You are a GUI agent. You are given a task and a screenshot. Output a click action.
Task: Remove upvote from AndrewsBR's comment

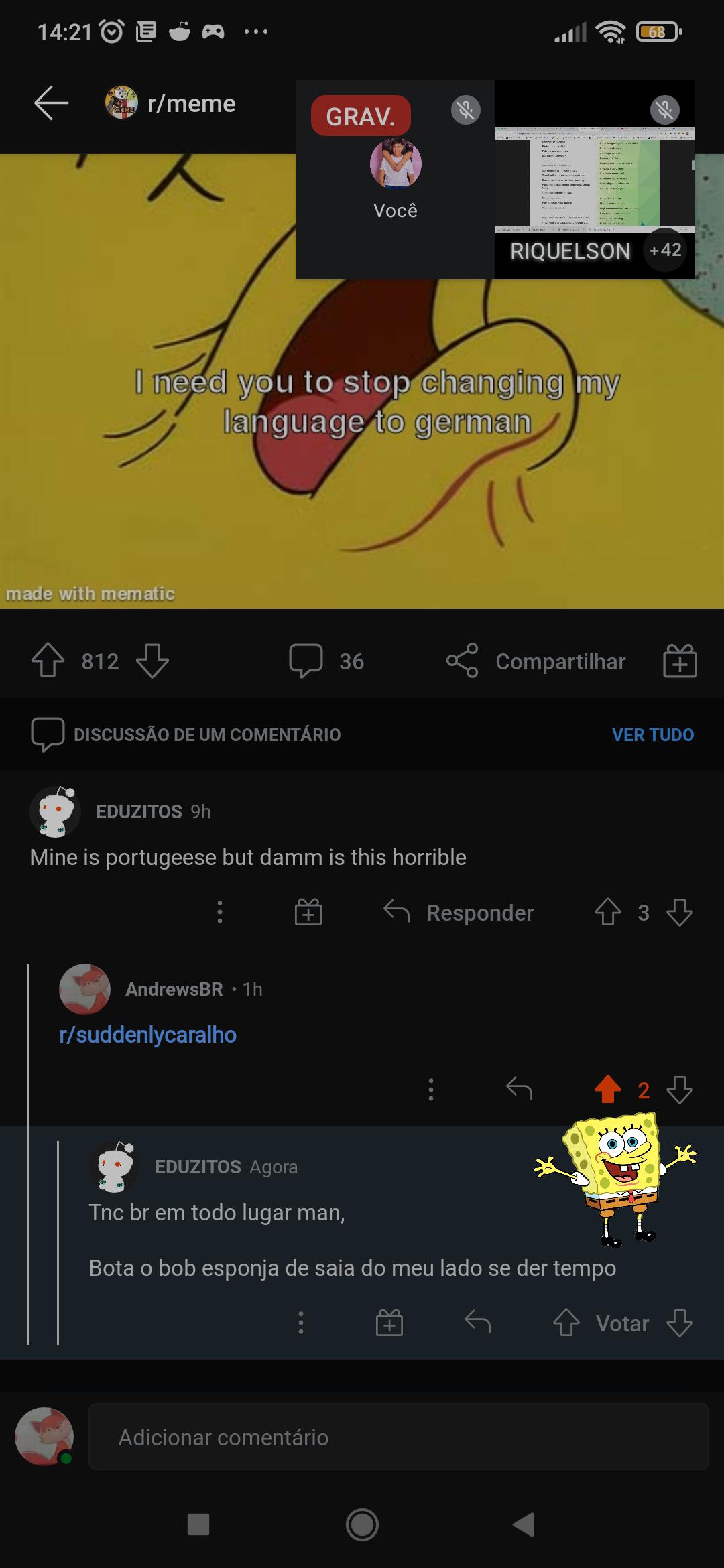pyautogui.click(x=607, y=1090)
